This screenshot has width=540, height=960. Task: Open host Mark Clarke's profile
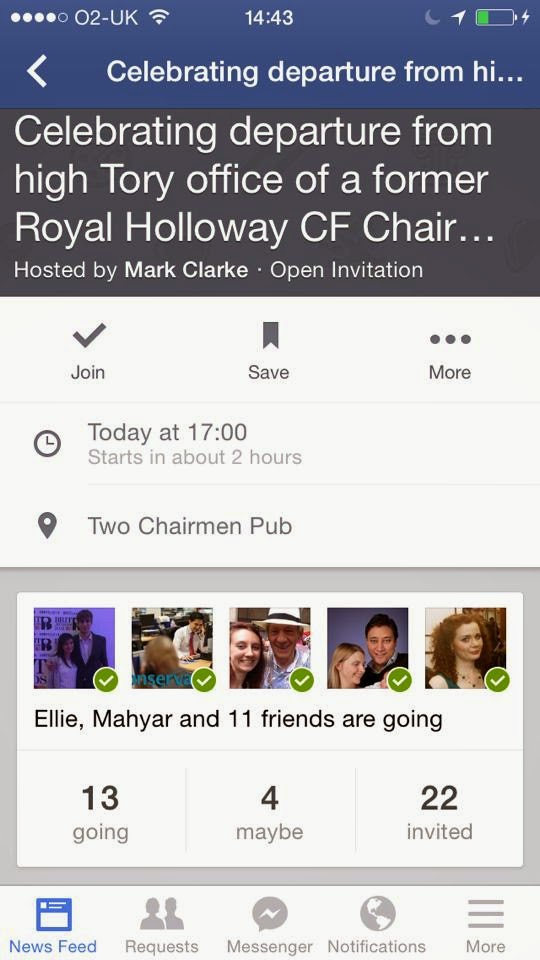(186, 270)
